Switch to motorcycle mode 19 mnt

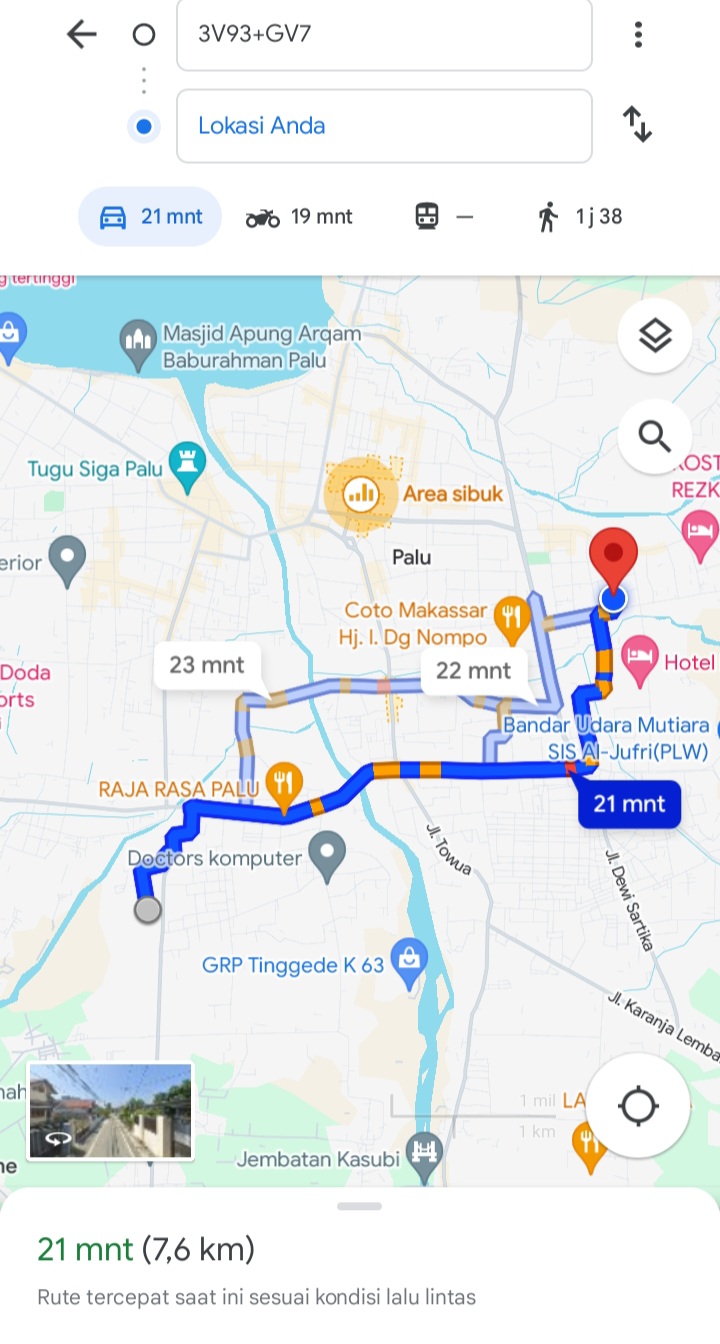[299, 216]
